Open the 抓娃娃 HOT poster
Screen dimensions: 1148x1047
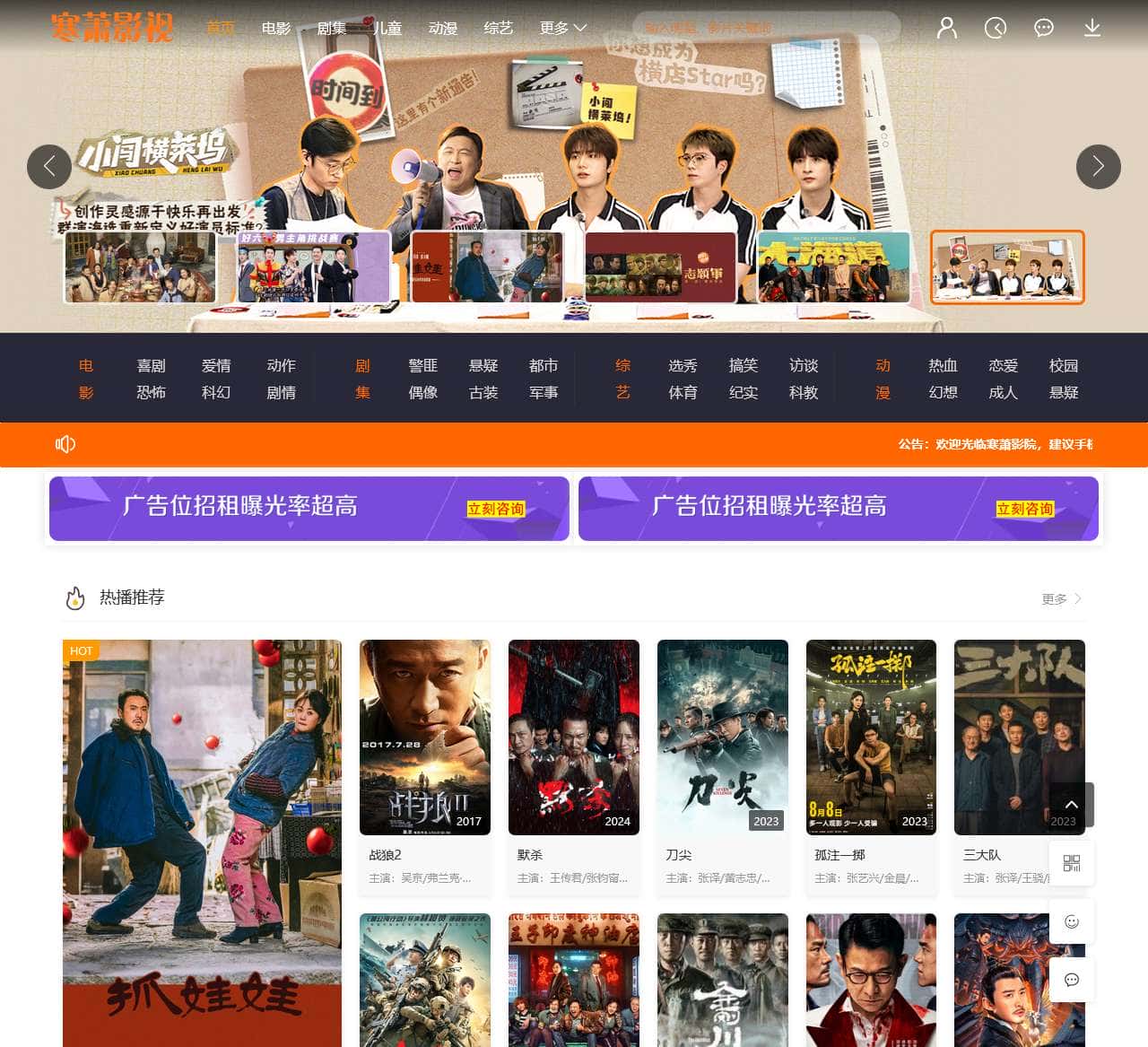202,842
